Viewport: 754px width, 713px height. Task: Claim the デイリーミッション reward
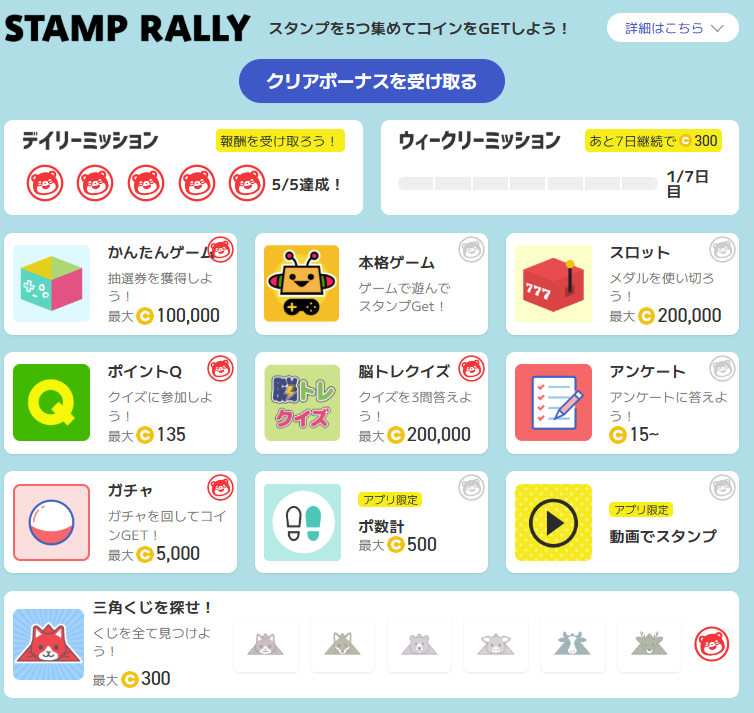[x=280, y=141]
